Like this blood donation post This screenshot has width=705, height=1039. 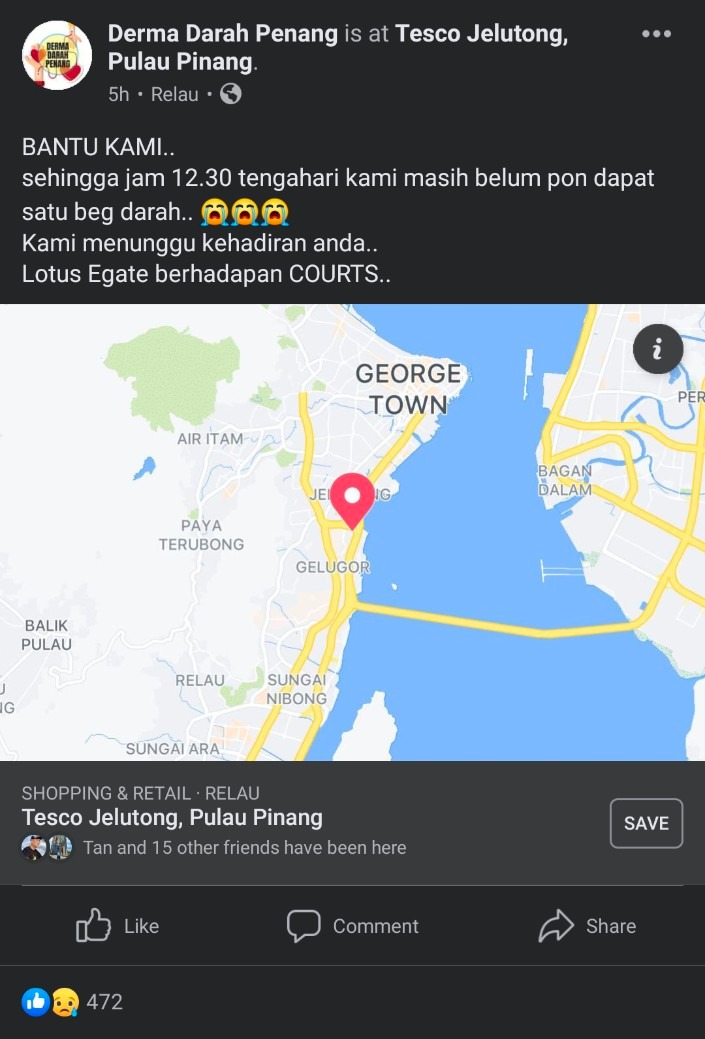[118, 926]
